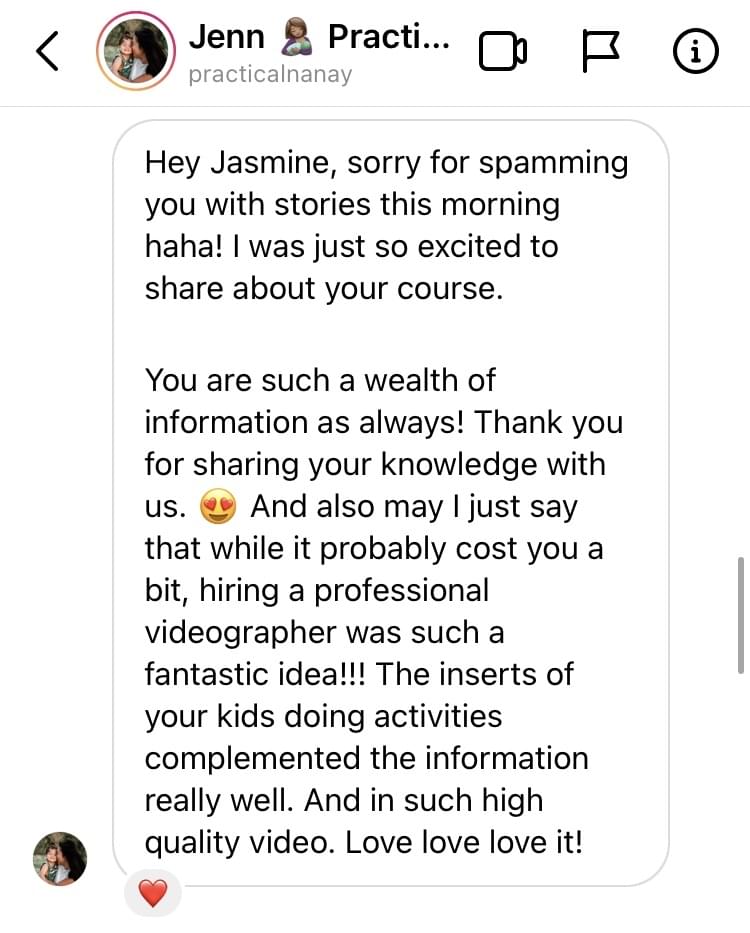Open Jenn's story from header avatar
The image size is (750, 933).
(137, 52)
